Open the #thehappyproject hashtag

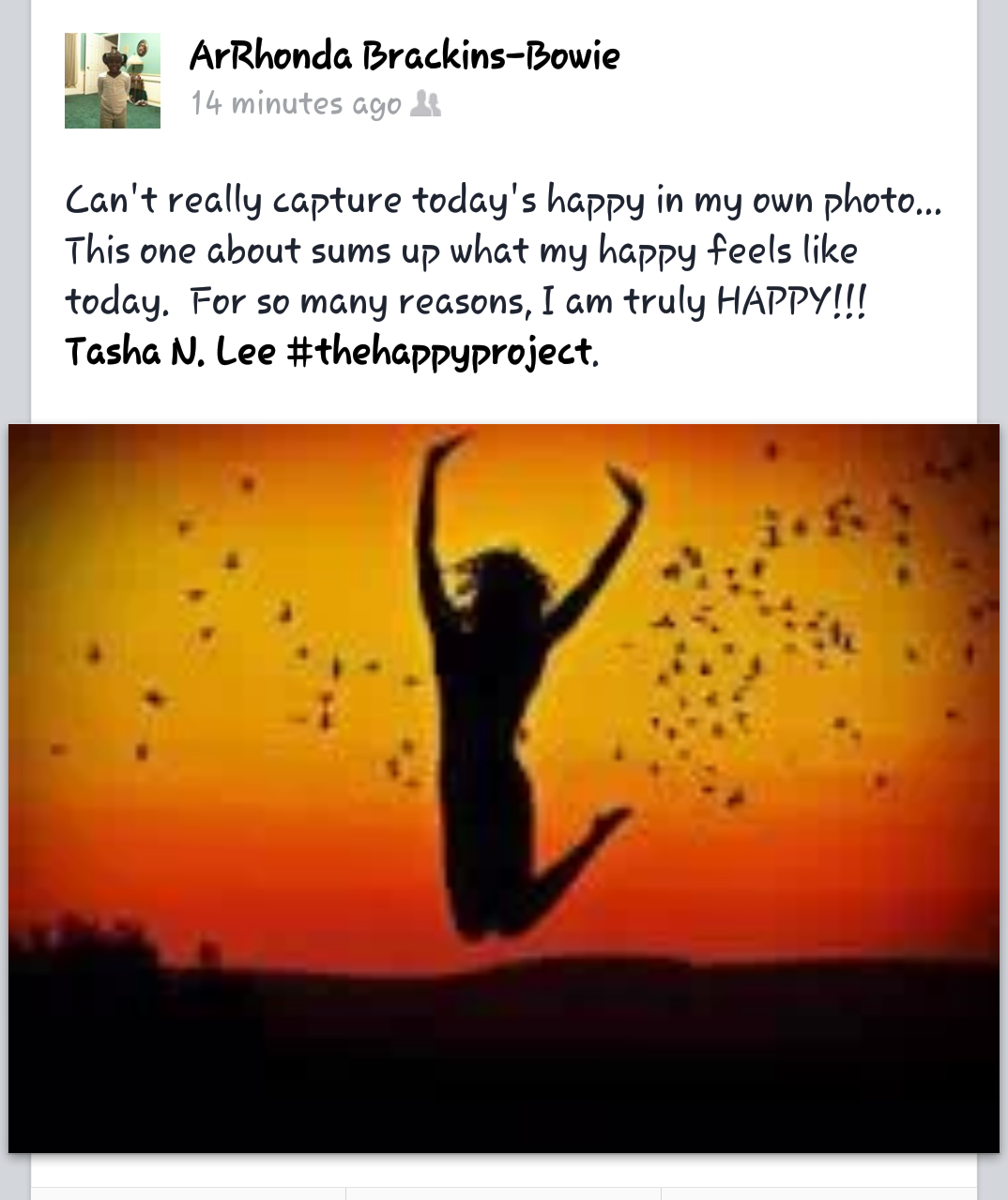point(439,353)
